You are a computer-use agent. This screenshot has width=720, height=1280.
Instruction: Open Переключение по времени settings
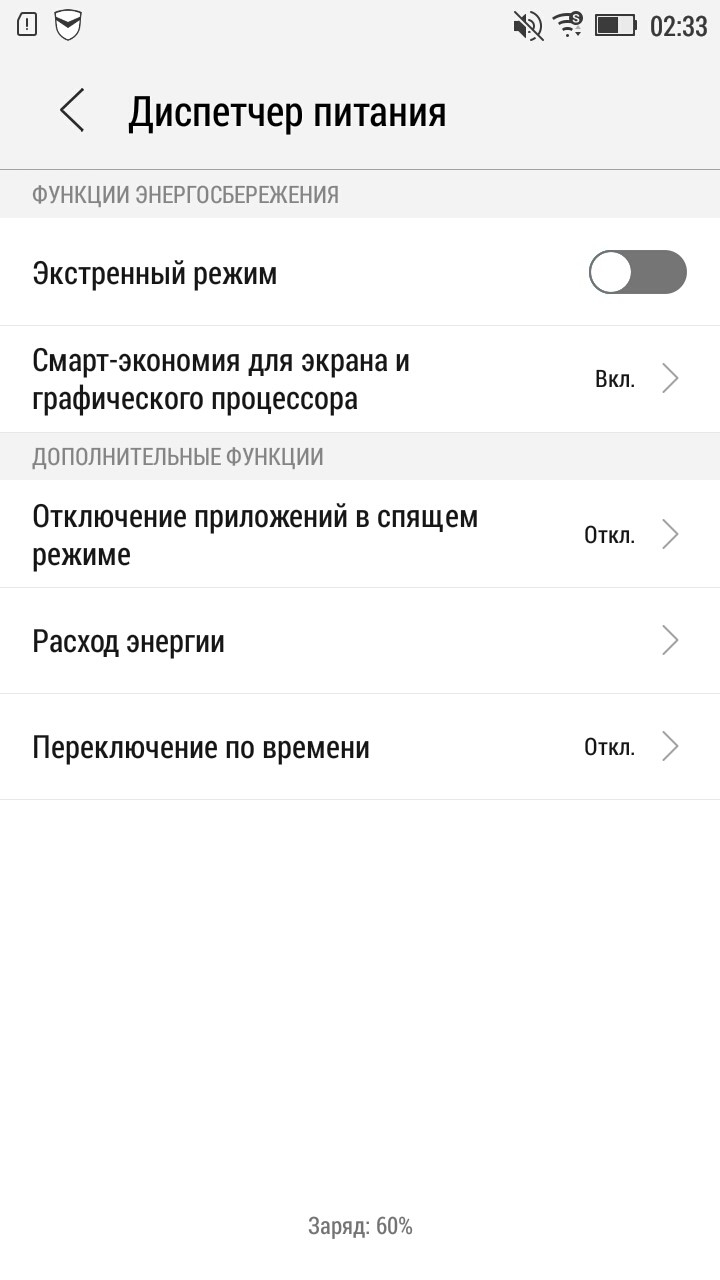(x=360, y=747)
